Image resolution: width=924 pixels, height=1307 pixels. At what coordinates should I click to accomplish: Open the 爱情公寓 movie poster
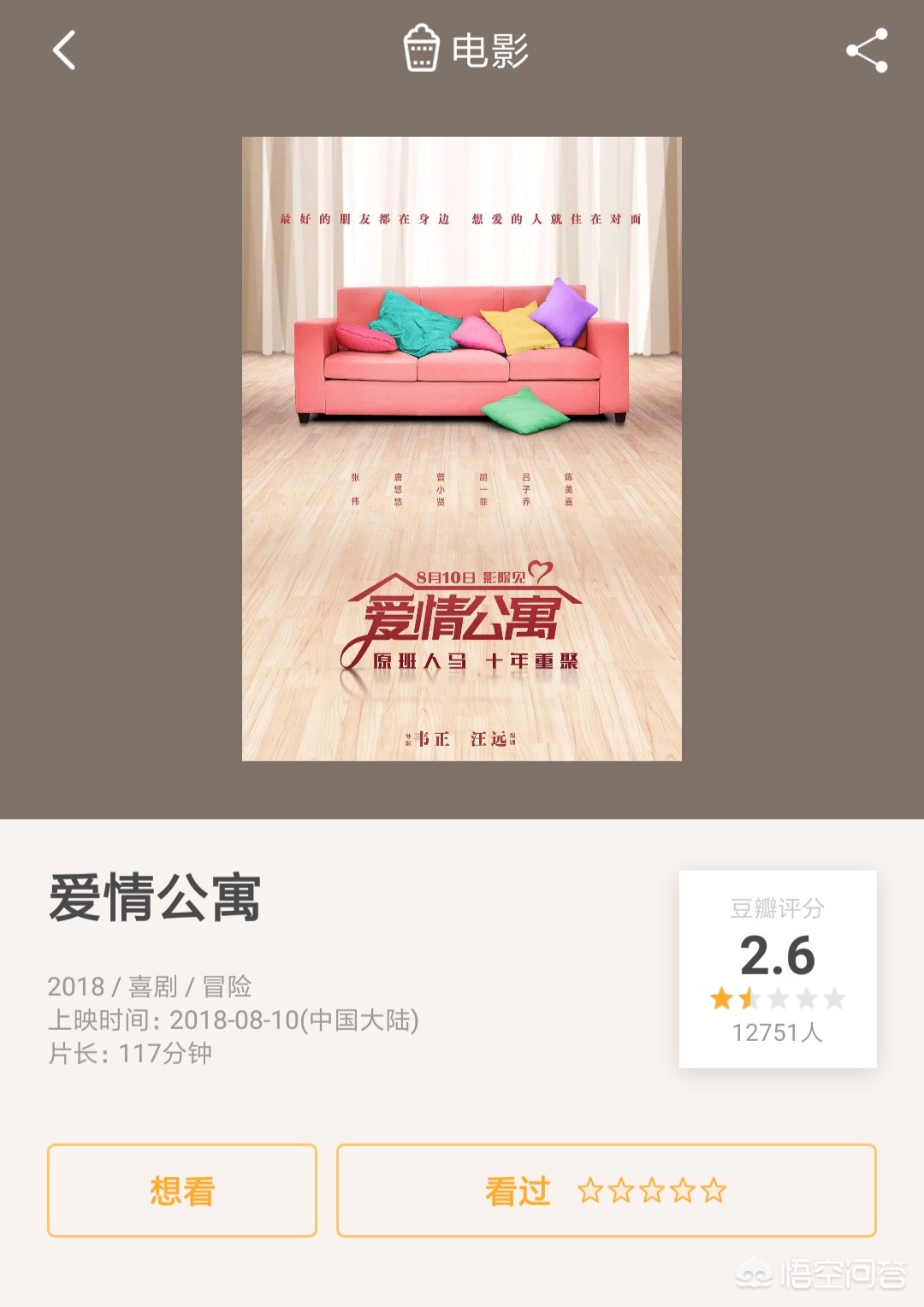pyautogui.click(x=462, y=448)
